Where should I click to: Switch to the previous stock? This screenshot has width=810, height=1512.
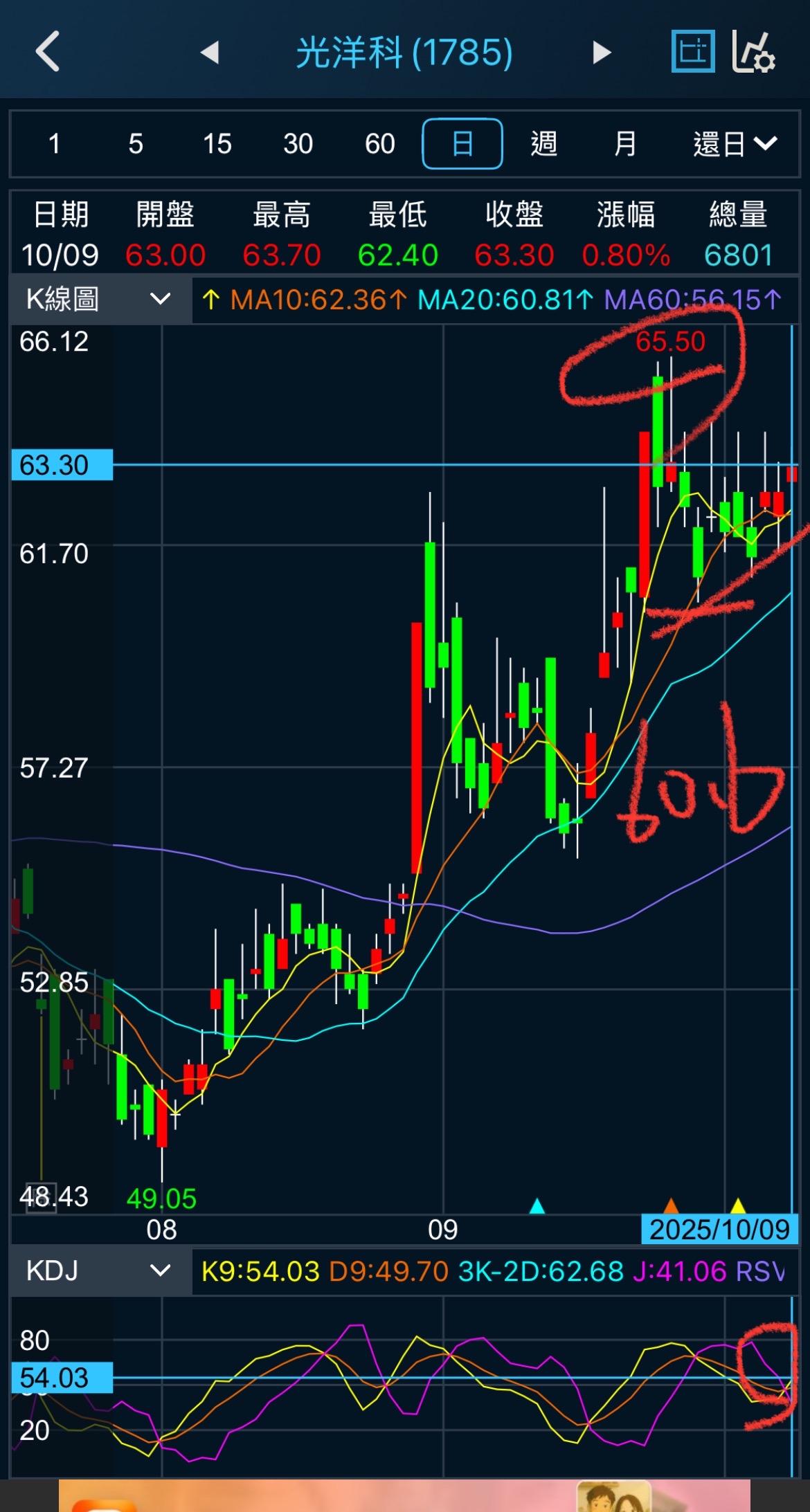(x=209, y=52)
